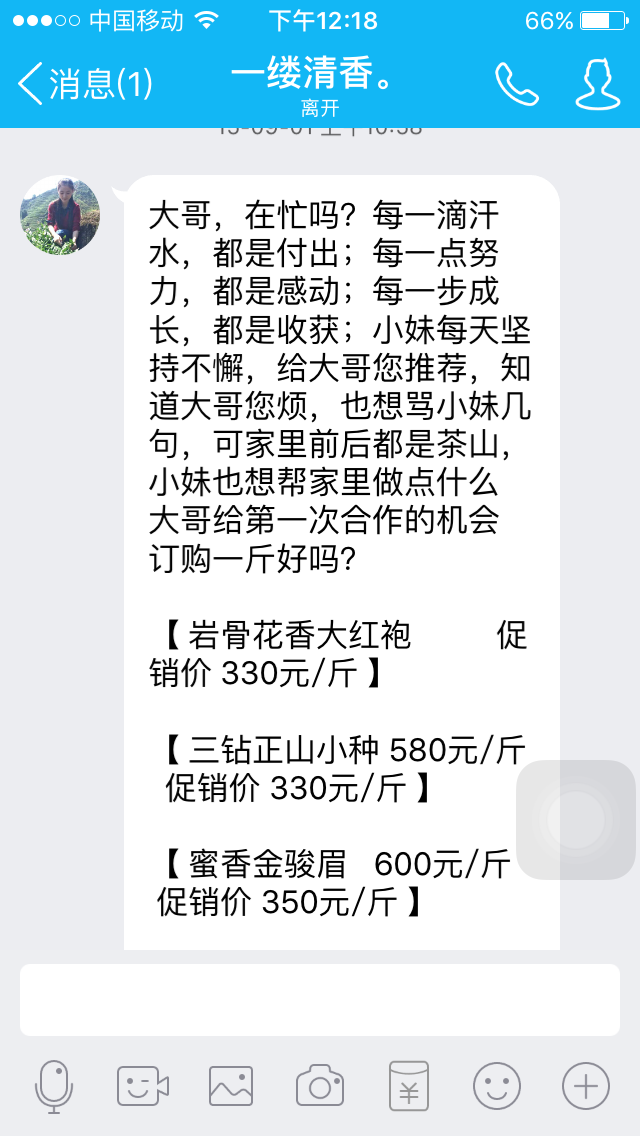Image resolution: width=640 pixels, height=1136 pixels.
Task: Open the emoji smiley panel
Action: (497, 1086)
